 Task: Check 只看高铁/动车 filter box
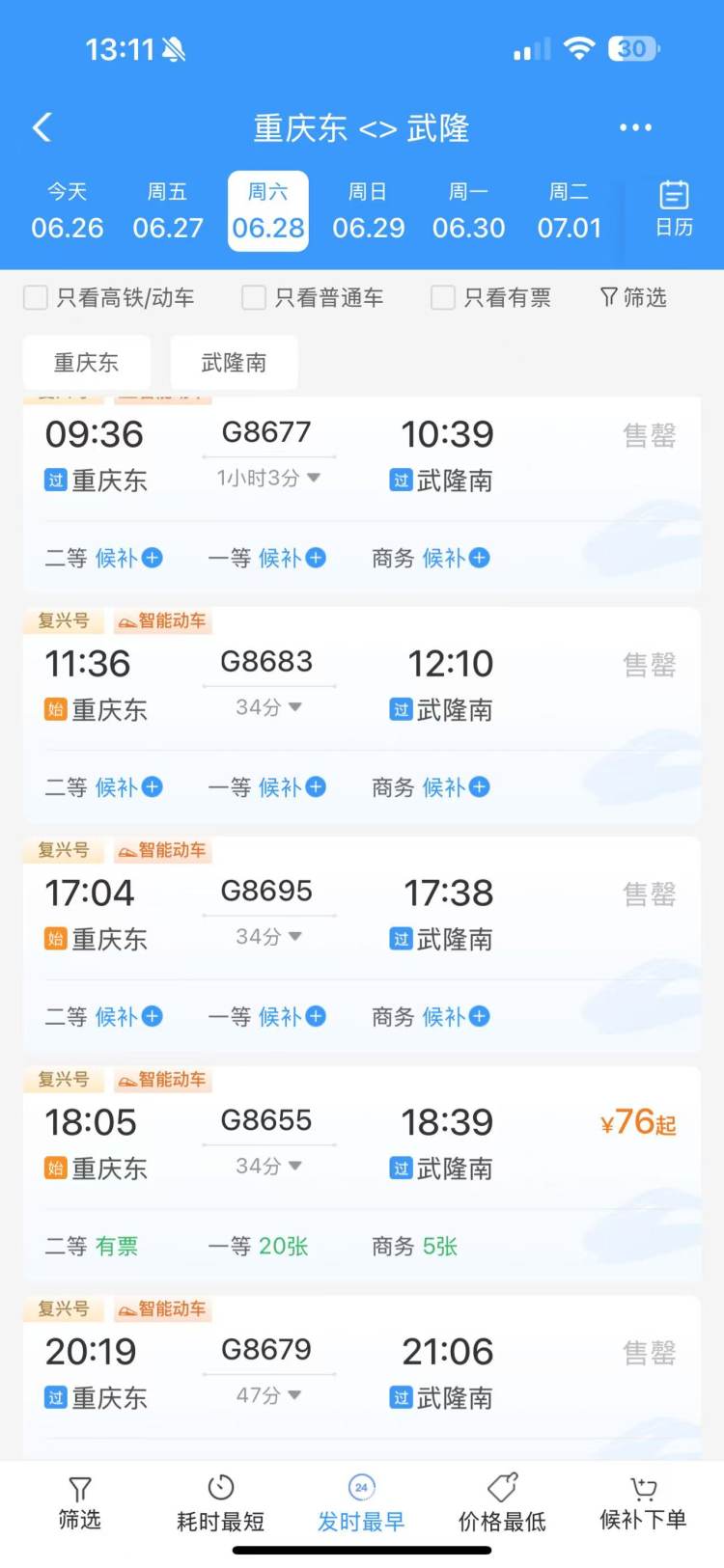tap(36, 297)
